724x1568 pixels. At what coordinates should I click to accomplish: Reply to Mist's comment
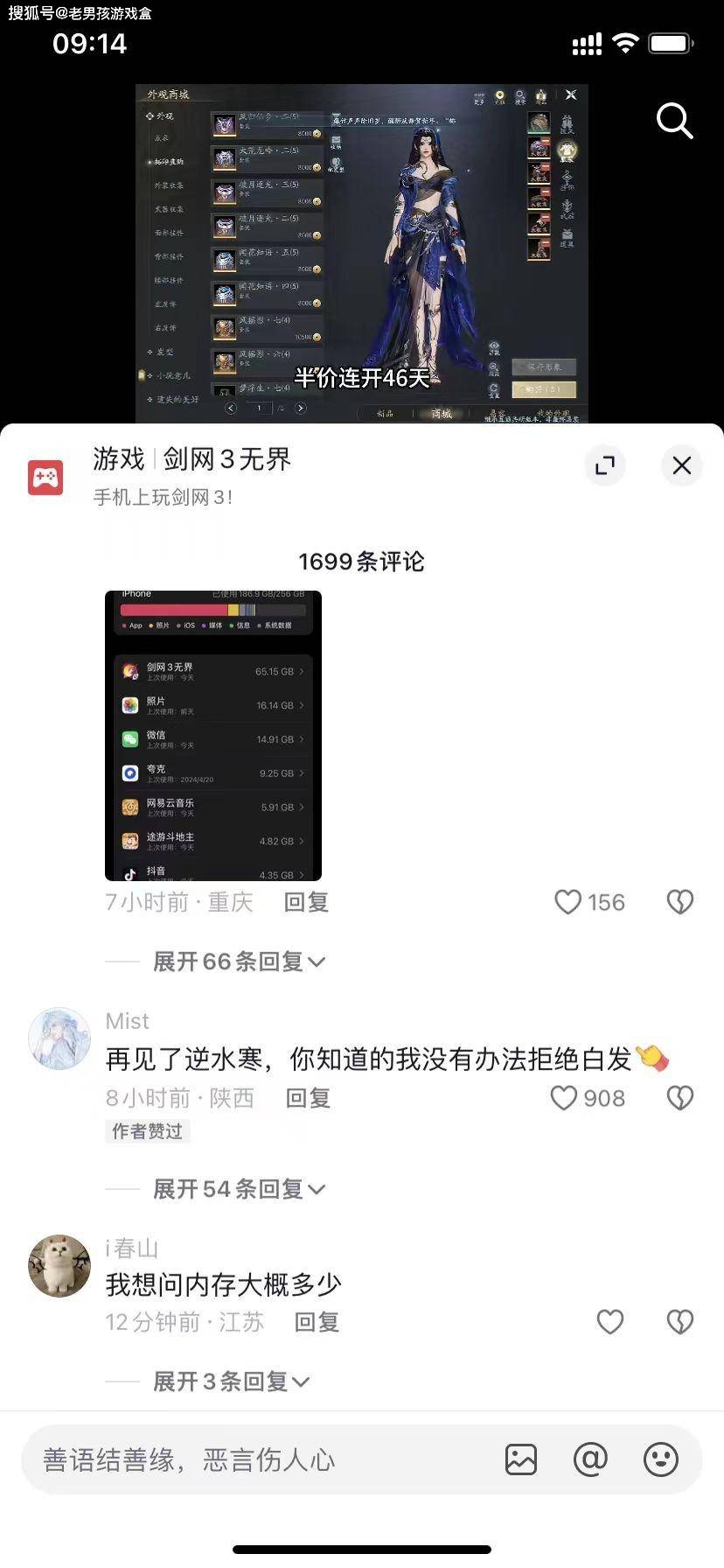coord(308,1098)
